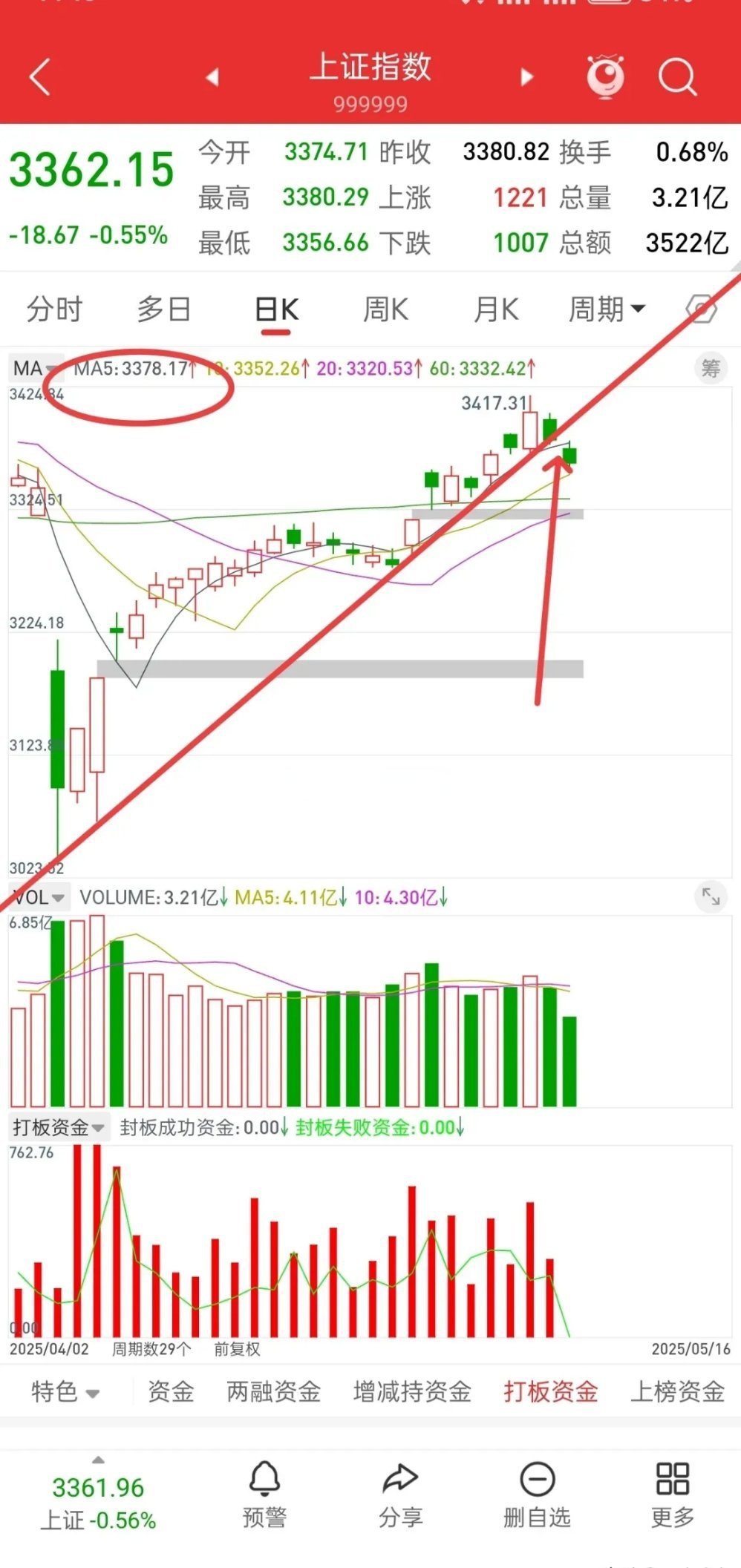This screenshot has width=741, height=1568.
Task: Select the 周K weekly chart tab
Action: pyautogui.click(x=385, y=309)
